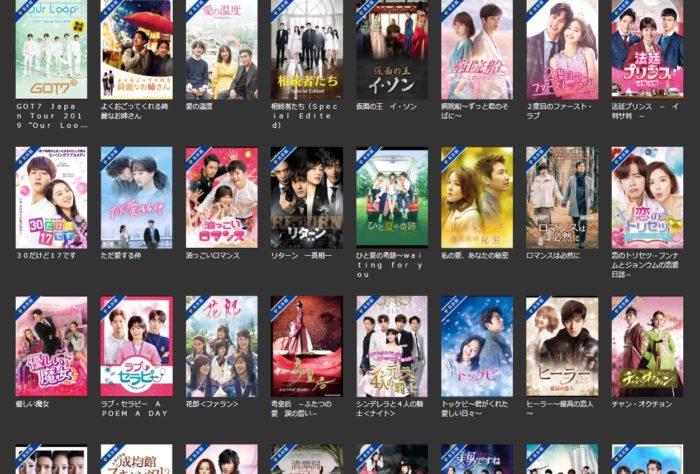Open 優しい魔女 drama
The height and width of the screenshot is (474, 700).
point(51,346)
